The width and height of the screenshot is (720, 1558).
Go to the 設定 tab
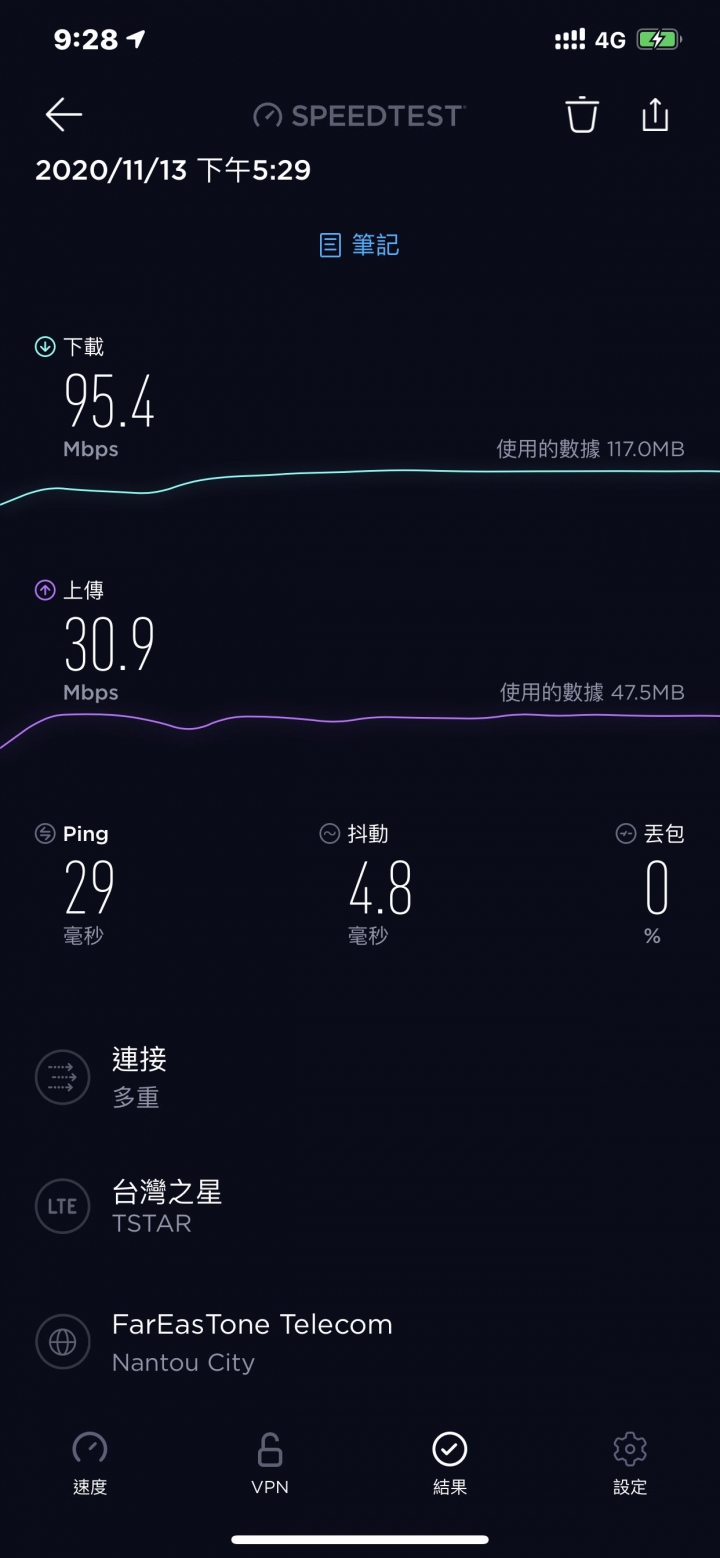(630, 1464)
